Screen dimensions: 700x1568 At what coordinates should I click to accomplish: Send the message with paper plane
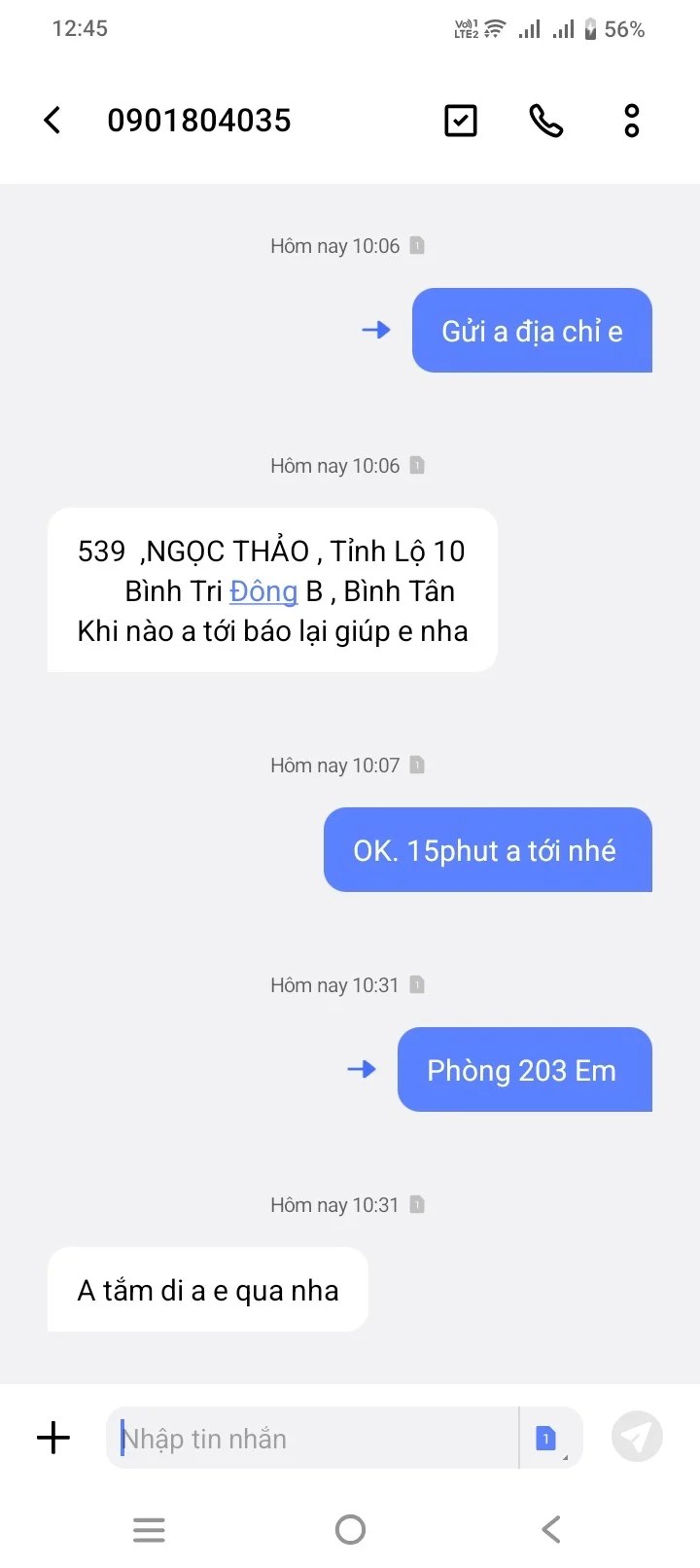637,1437
